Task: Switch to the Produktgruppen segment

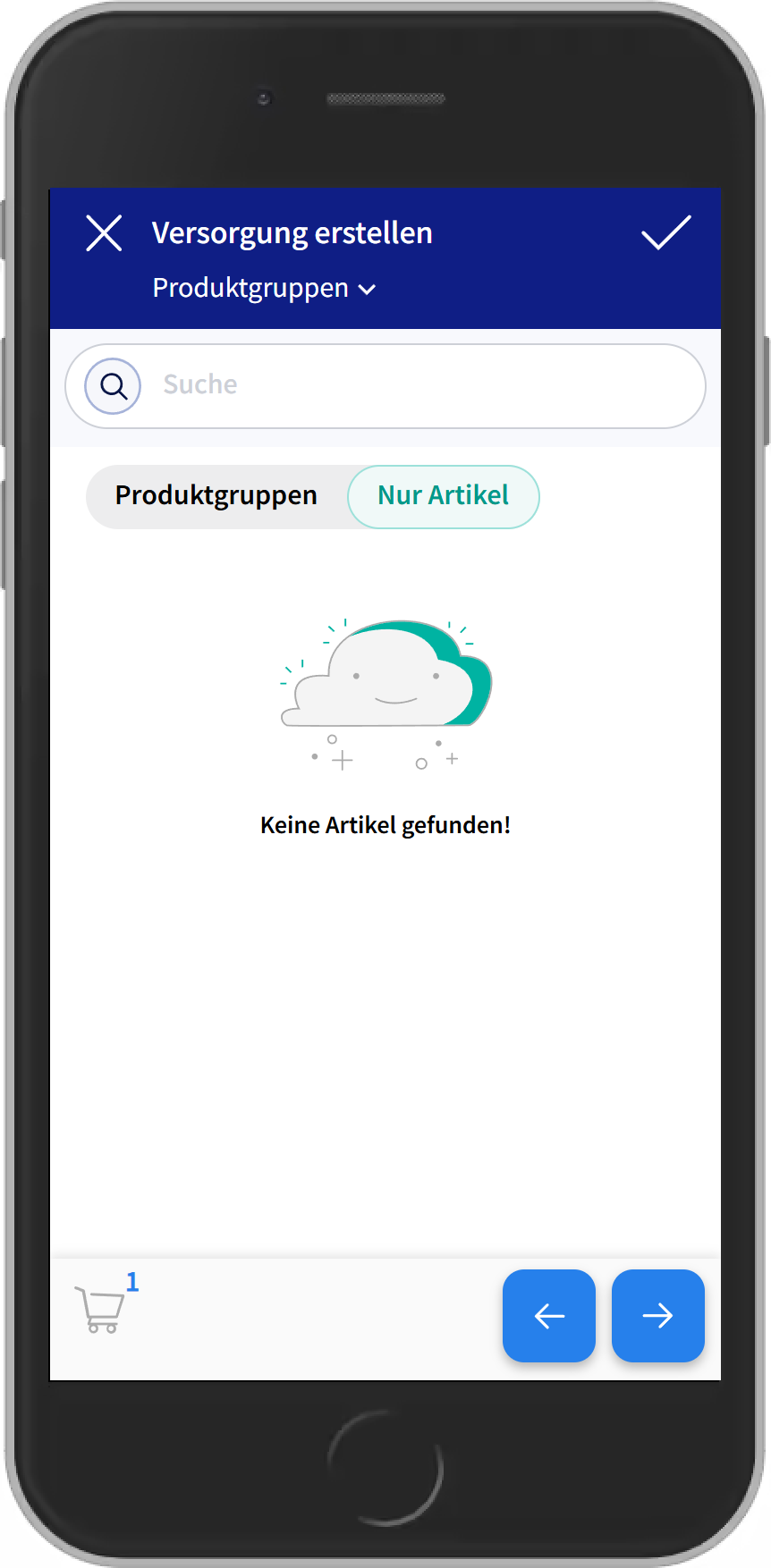Action: [216, 496]
